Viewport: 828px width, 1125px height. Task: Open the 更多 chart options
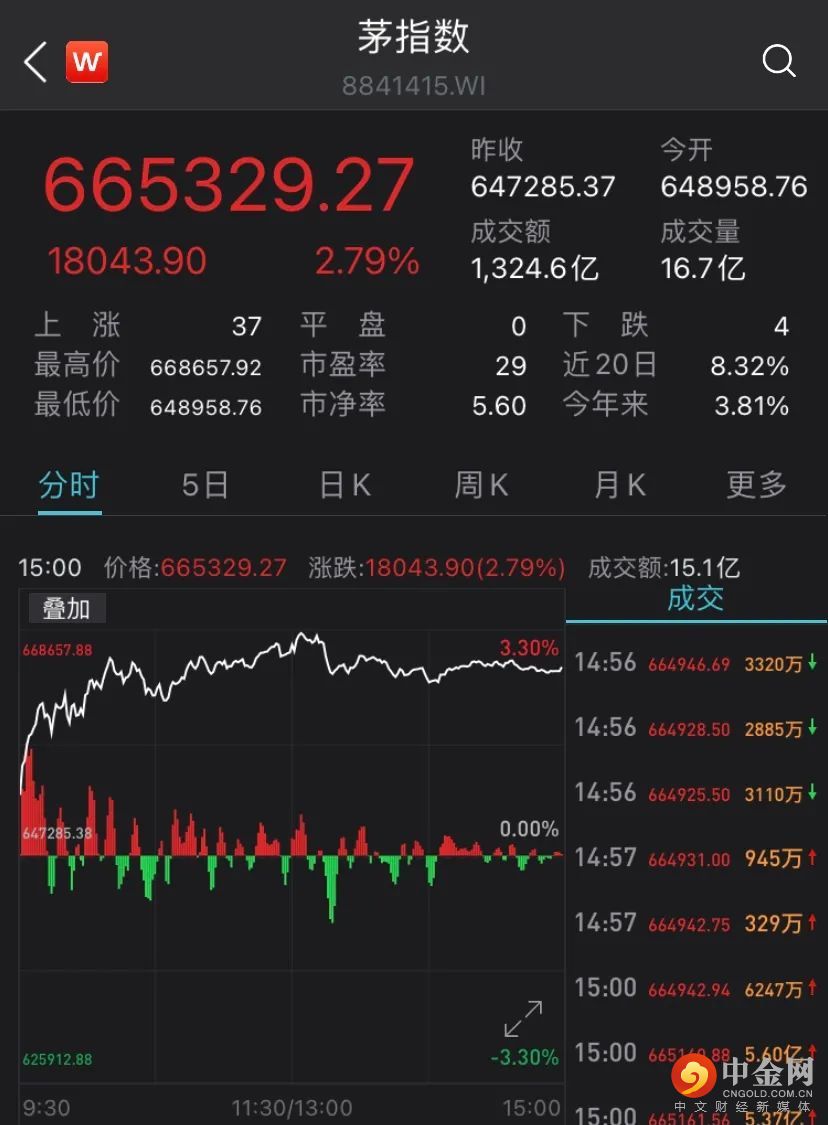[x=757, y=486]
